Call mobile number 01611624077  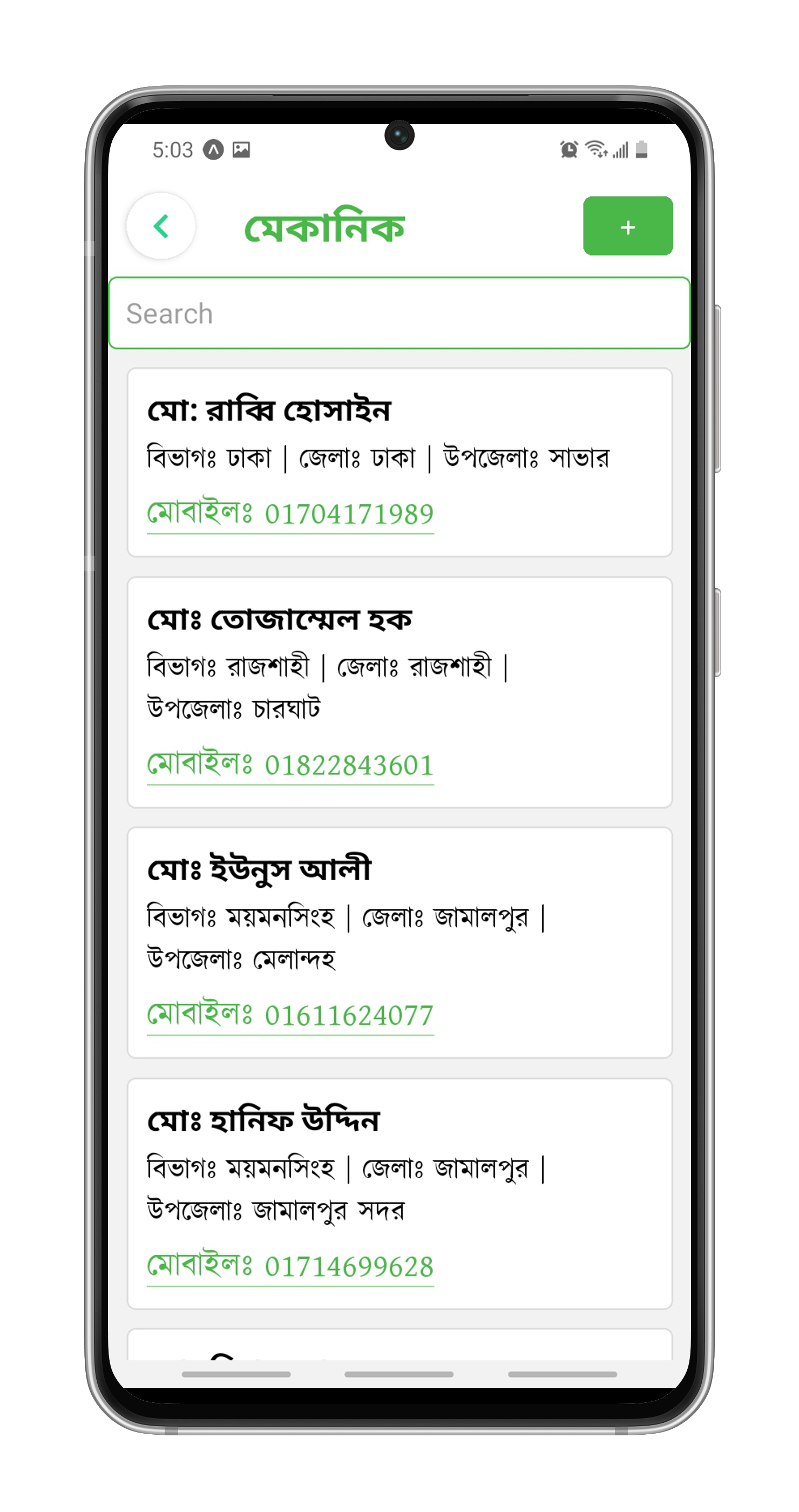point(290,1015)
